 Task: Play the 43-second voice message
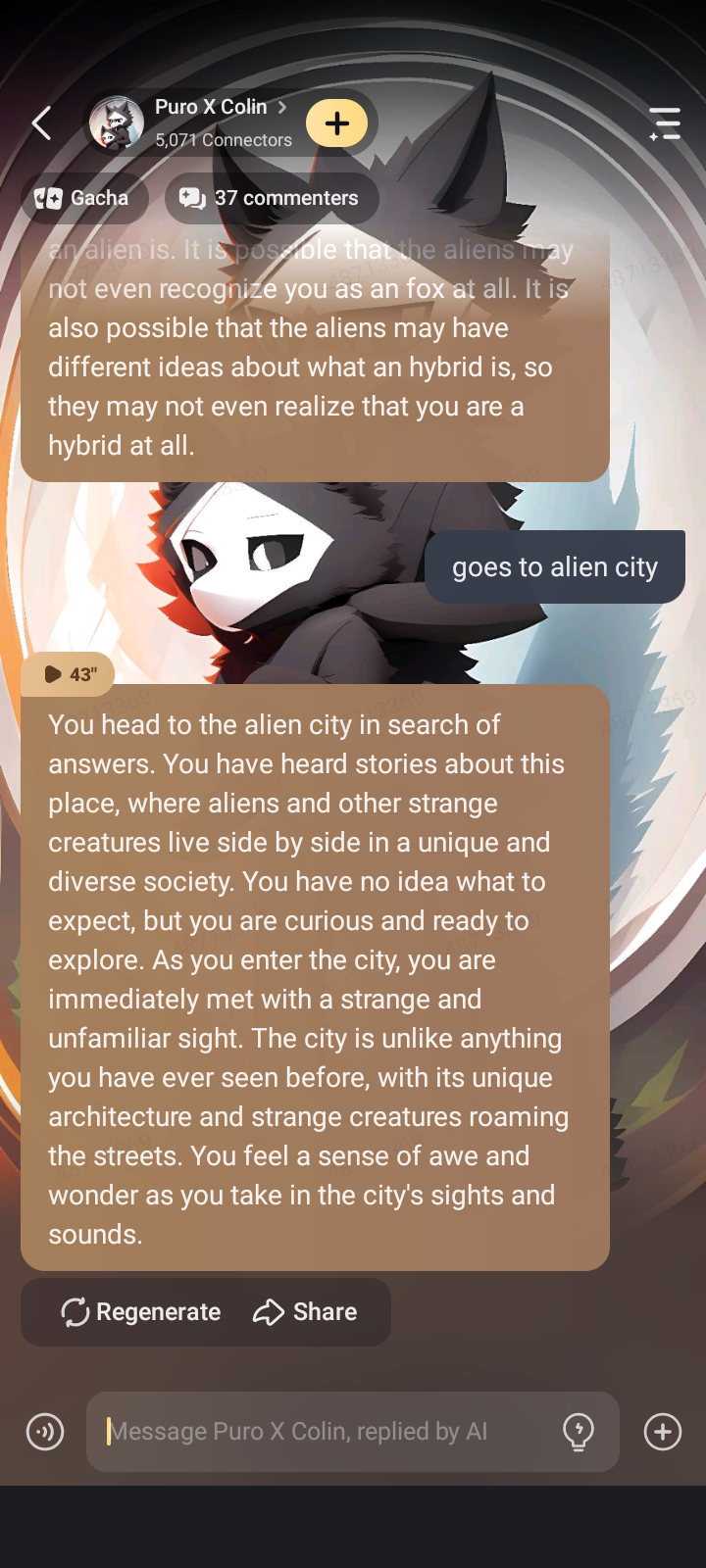click(69, 674)
